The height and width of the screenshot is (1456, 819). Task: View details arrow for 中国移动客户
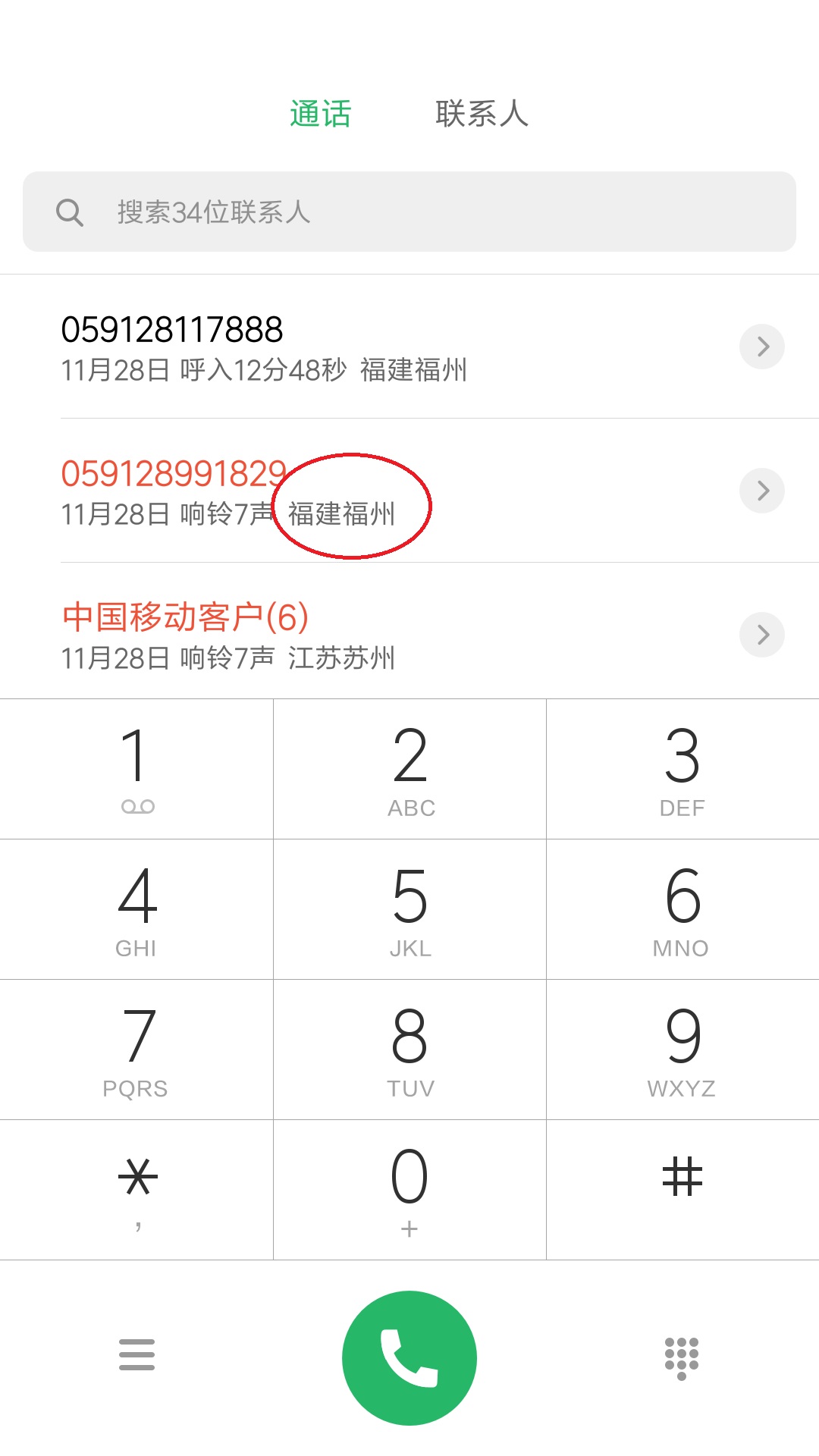(761, 635)
